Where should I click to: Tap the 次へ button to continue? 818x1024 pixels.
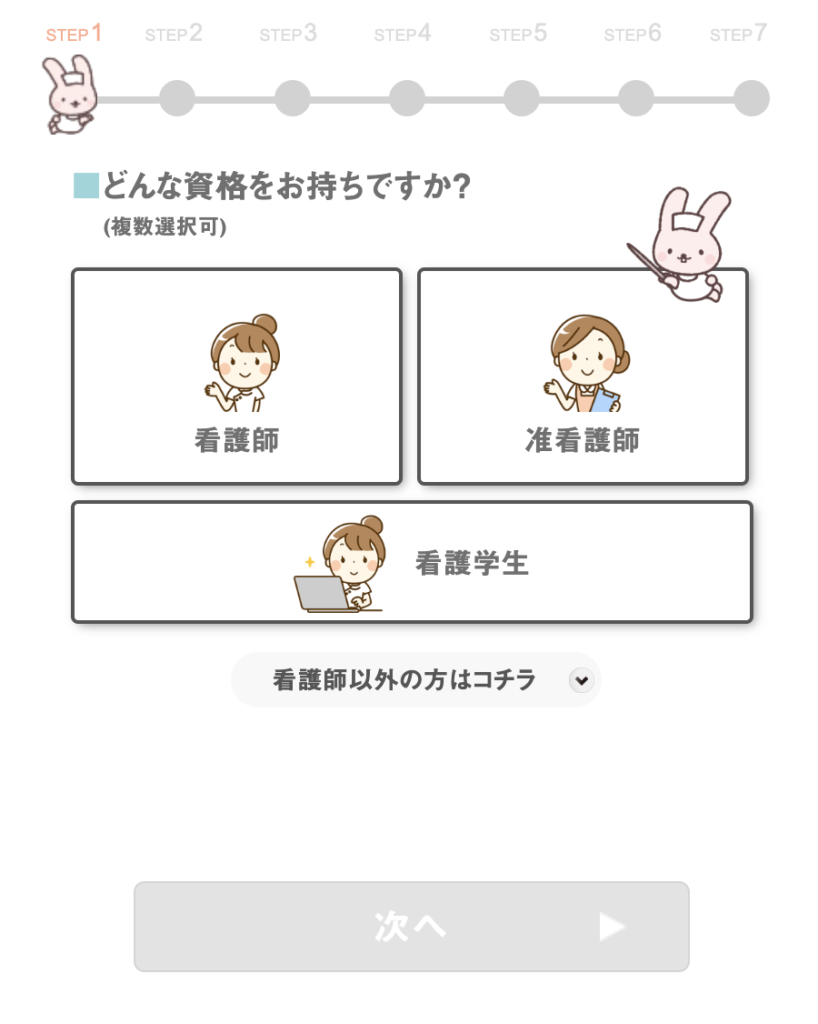pyautogui.click(x=411, y=926)
